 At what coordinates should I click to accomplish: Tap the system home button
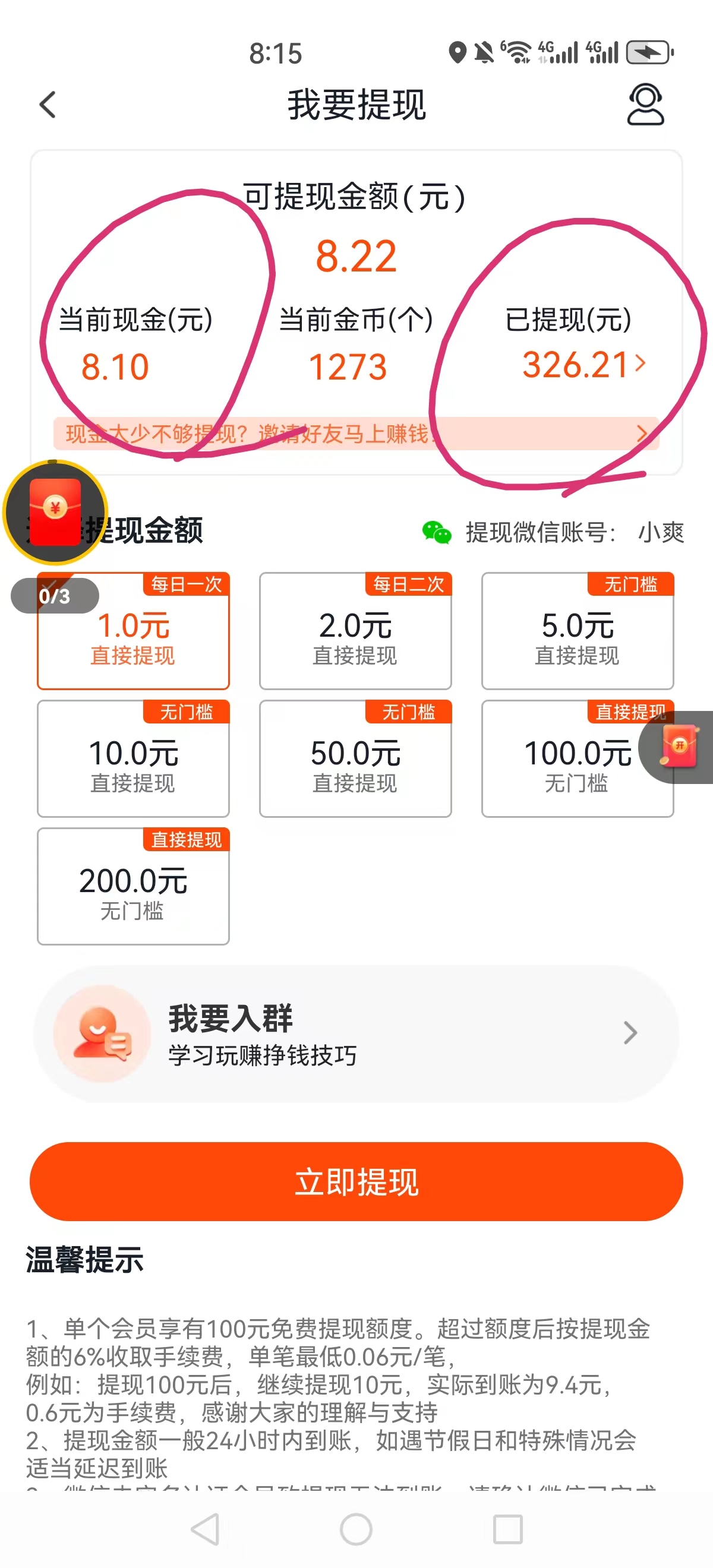click(x=356, y=1529)
